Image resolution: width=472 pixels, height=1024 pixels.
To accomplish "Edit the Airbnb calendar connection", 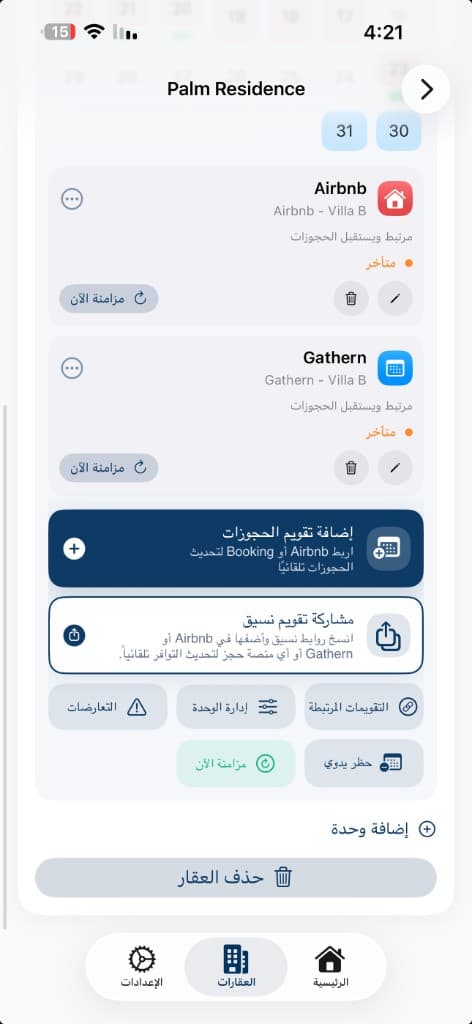I will tap(395, 299).
